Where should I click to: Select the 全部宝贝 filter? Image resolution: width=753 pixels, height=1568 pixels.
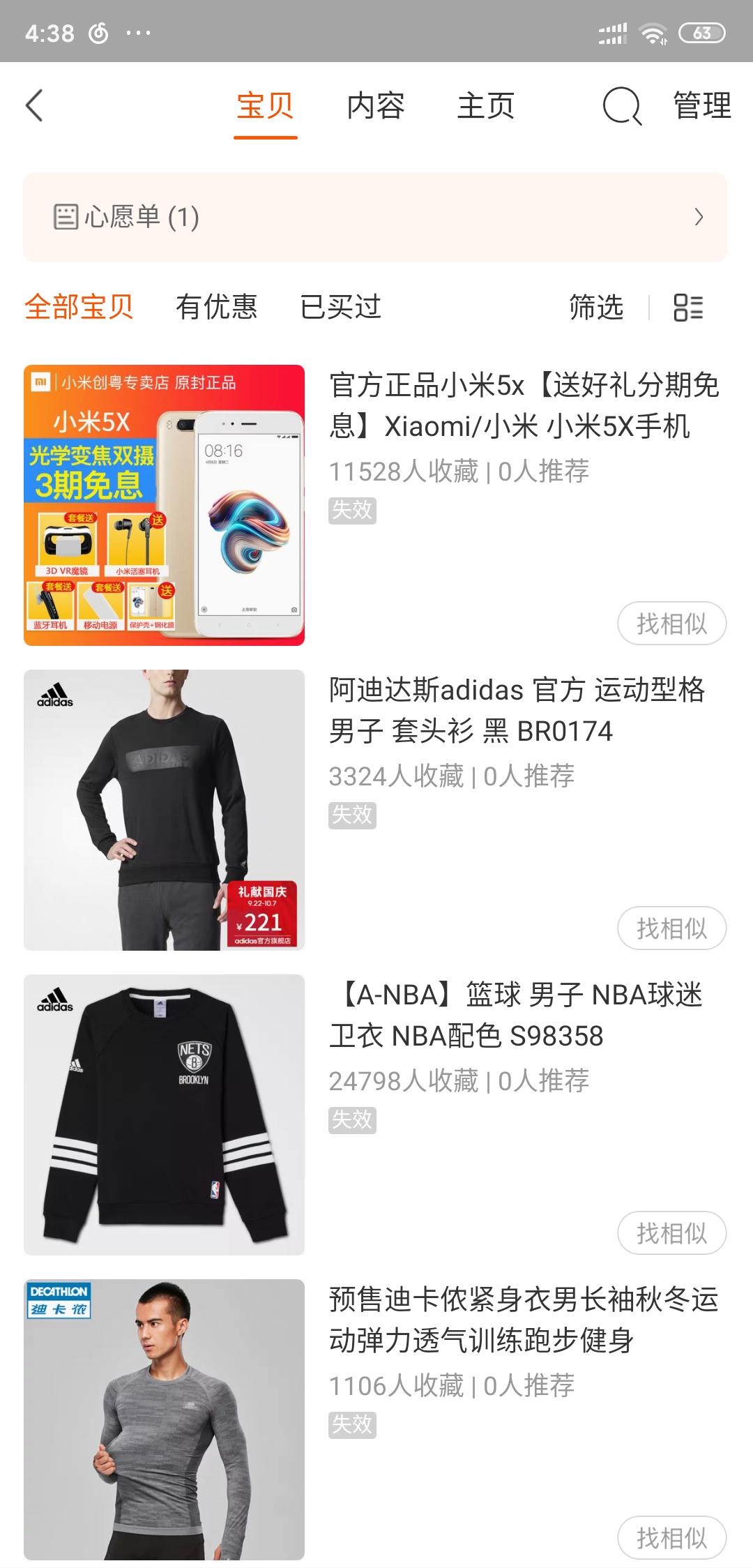79,307
